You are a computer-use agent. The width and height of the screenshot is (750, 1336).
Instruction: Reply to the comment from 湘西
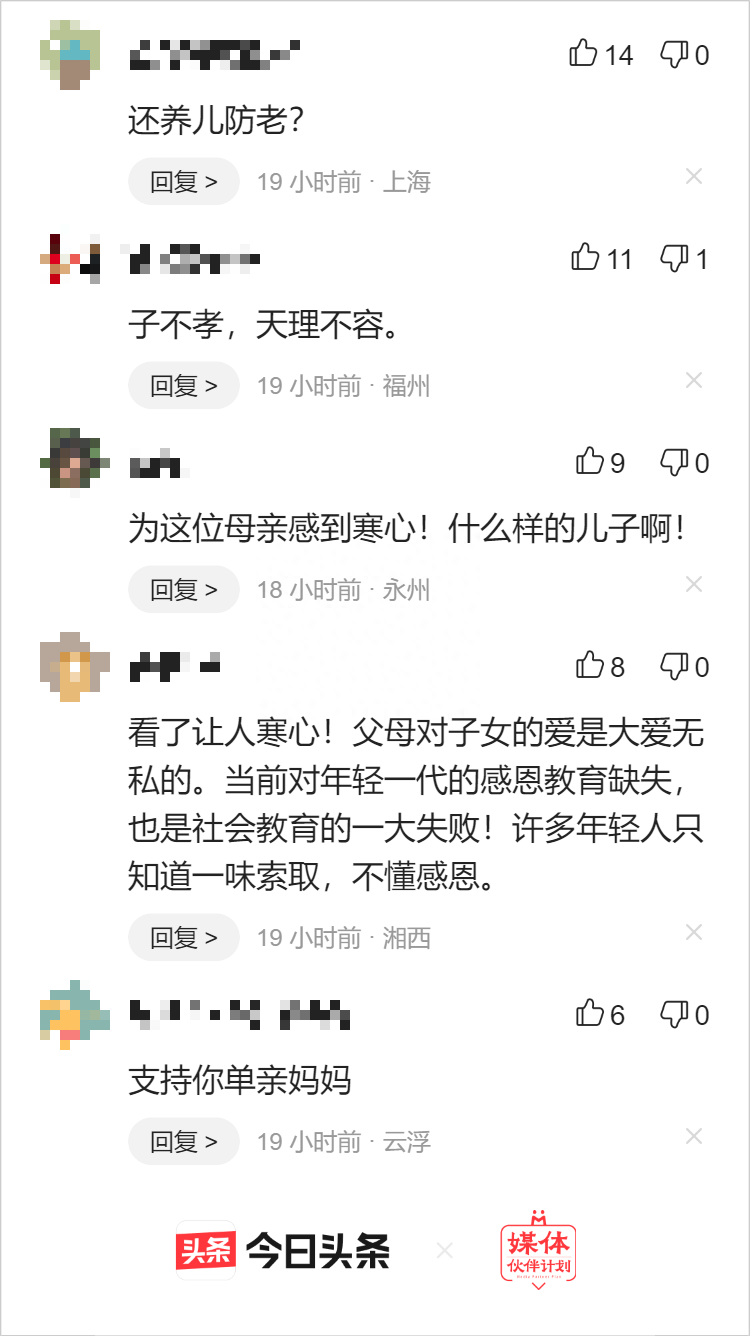coord(184,938)
